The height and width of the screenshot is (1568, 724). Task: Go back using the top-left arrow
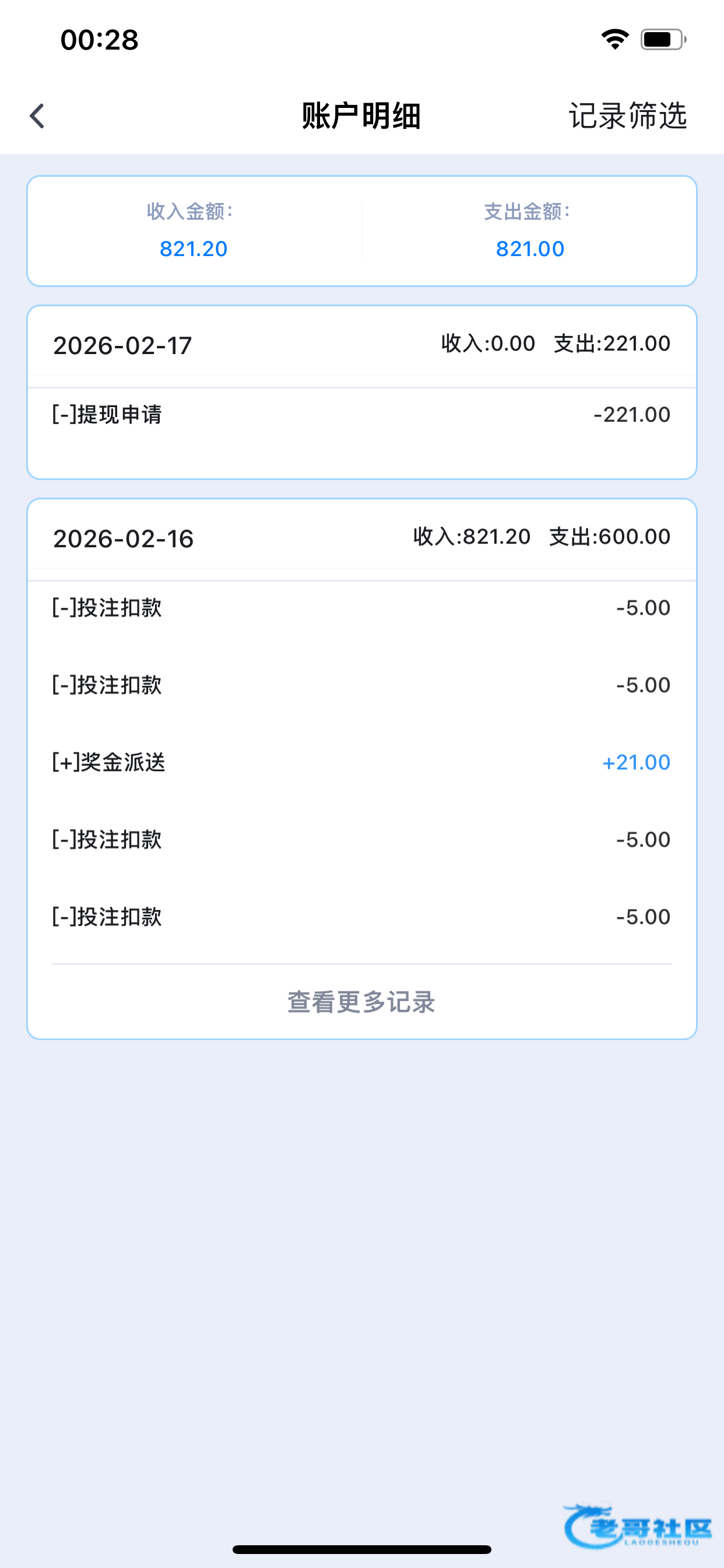coord(38,116)
